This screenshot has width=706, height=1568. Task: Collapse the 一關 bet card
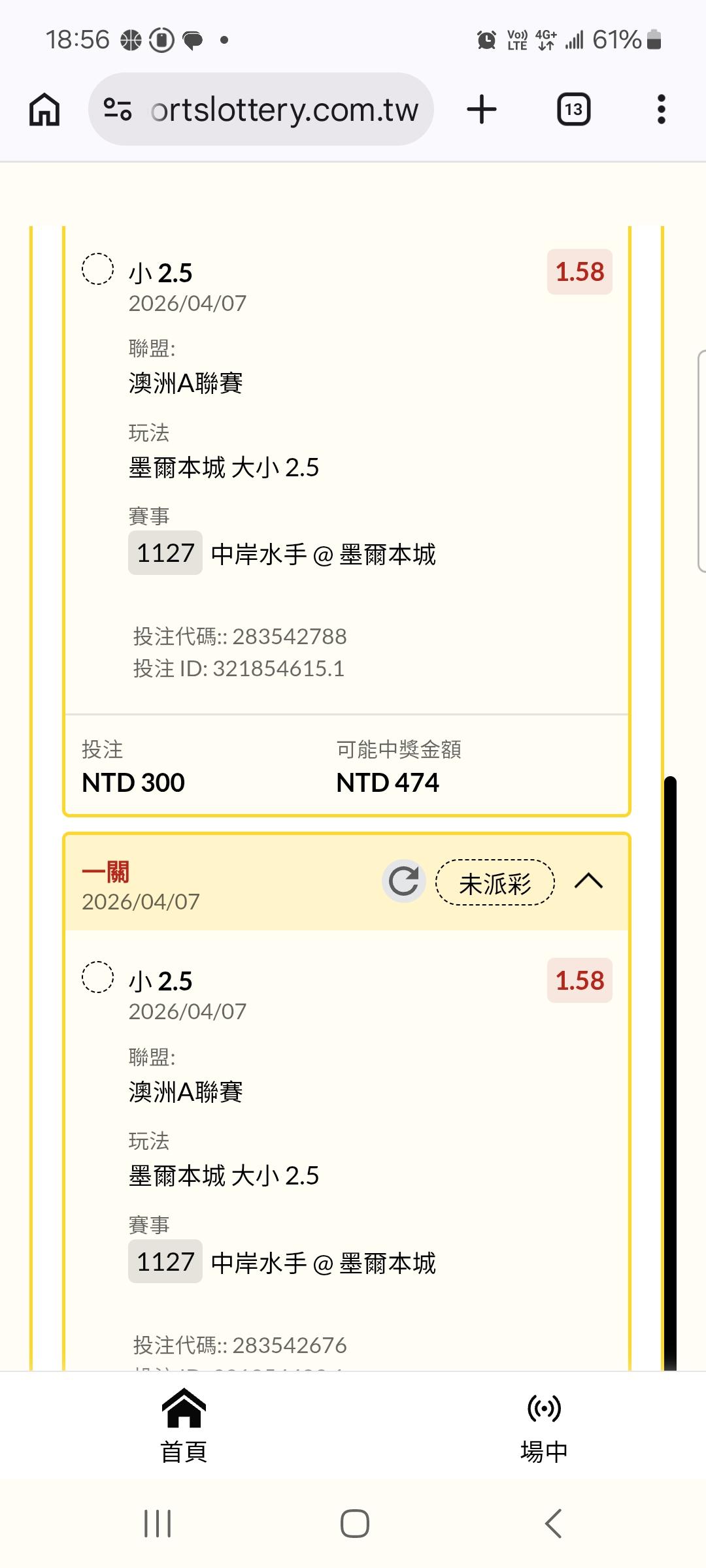coord(588,881)
